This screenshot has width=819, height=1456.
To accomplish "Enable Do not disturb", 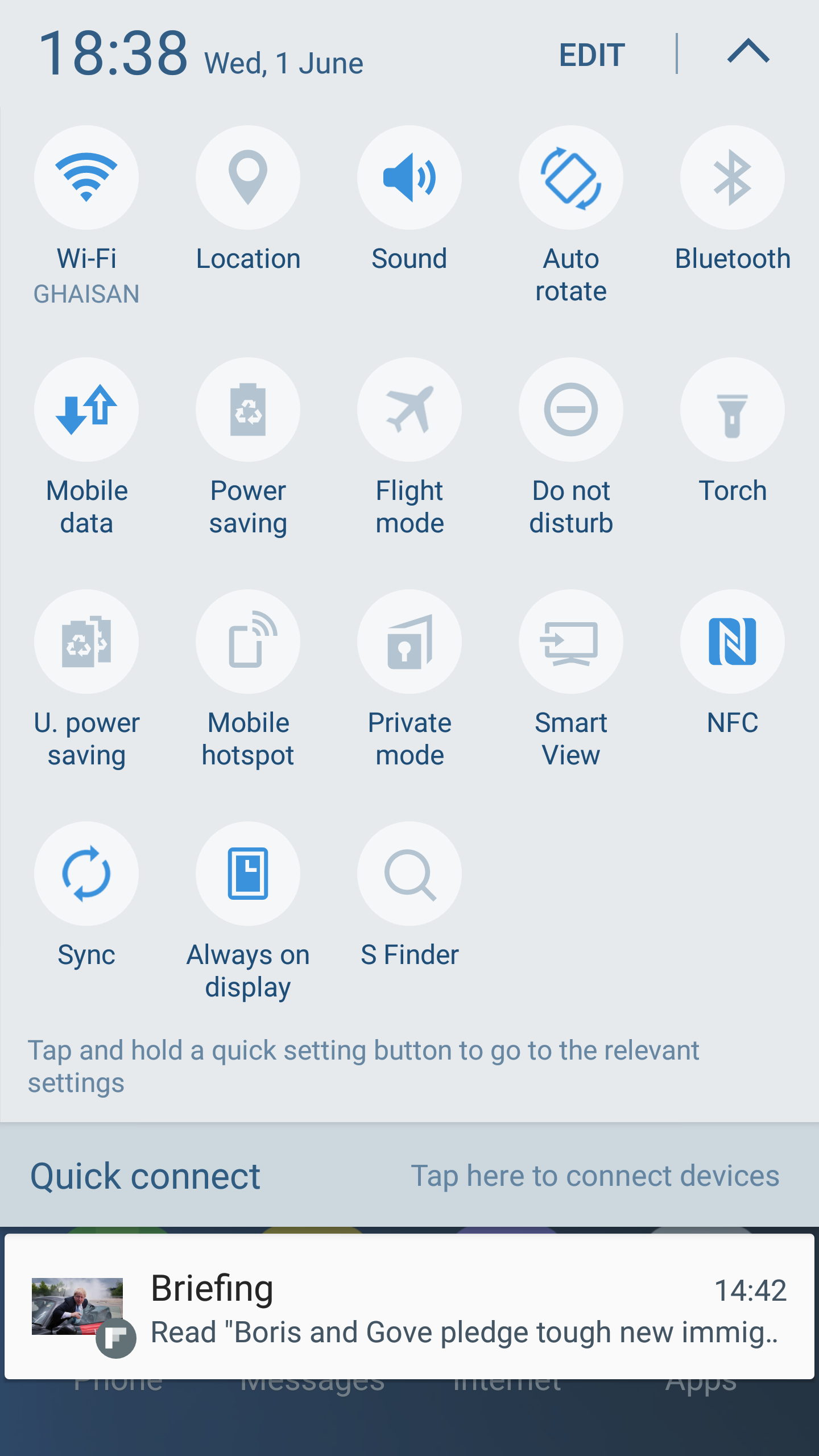I will coord(571,410).
